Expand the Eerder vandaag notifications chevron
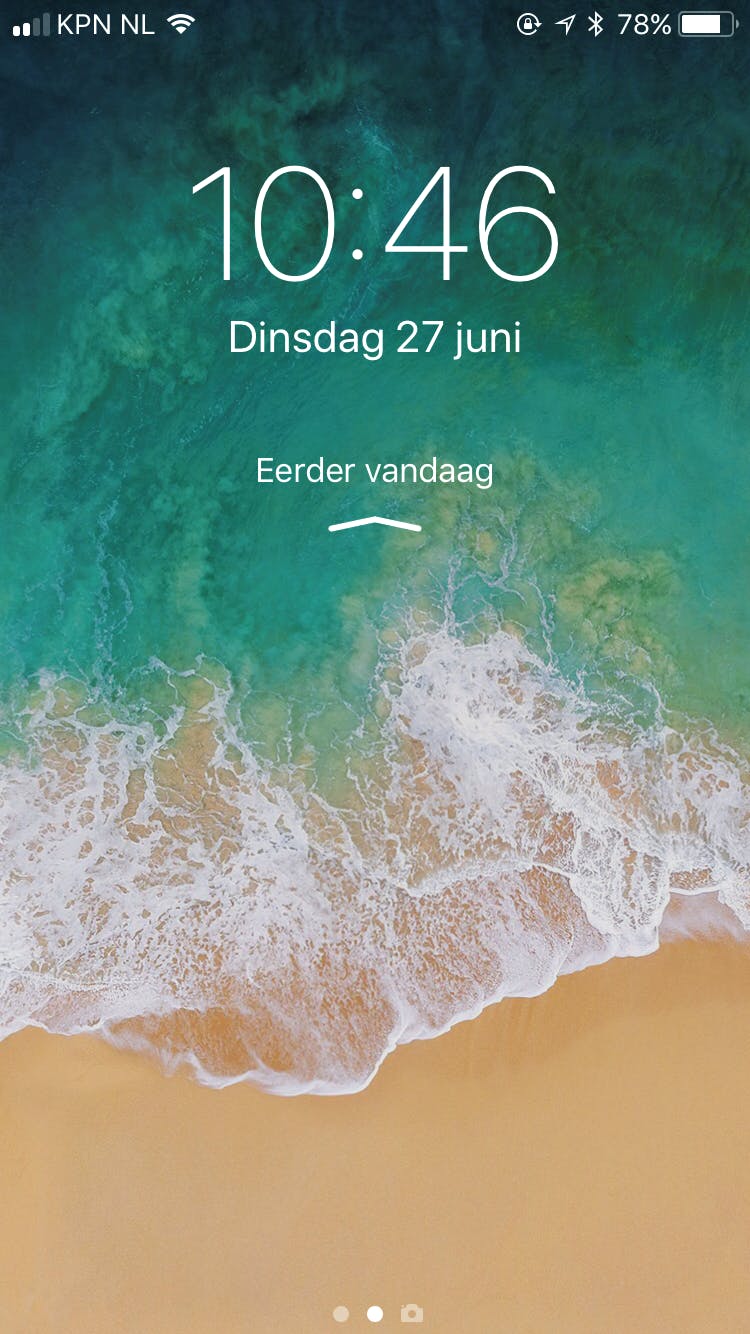 (x=375, y=524)
